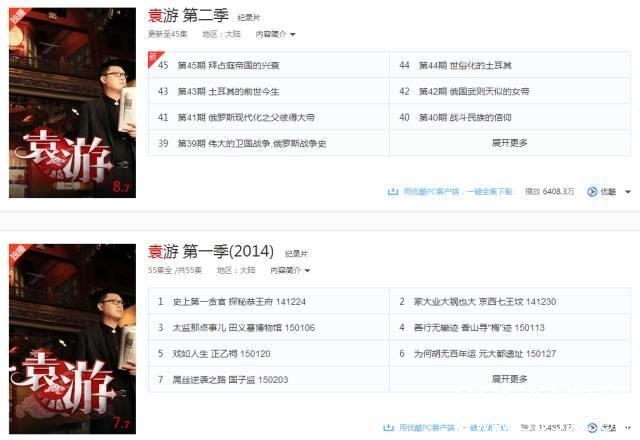Open the 袁游 第二季 title link

point(188,16)
